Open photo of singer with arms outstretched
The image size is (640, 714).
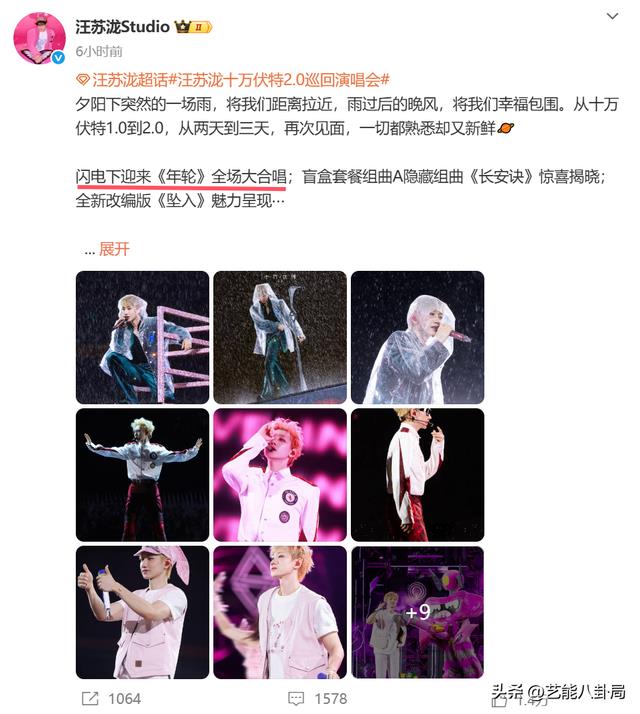tap(143, 474)
